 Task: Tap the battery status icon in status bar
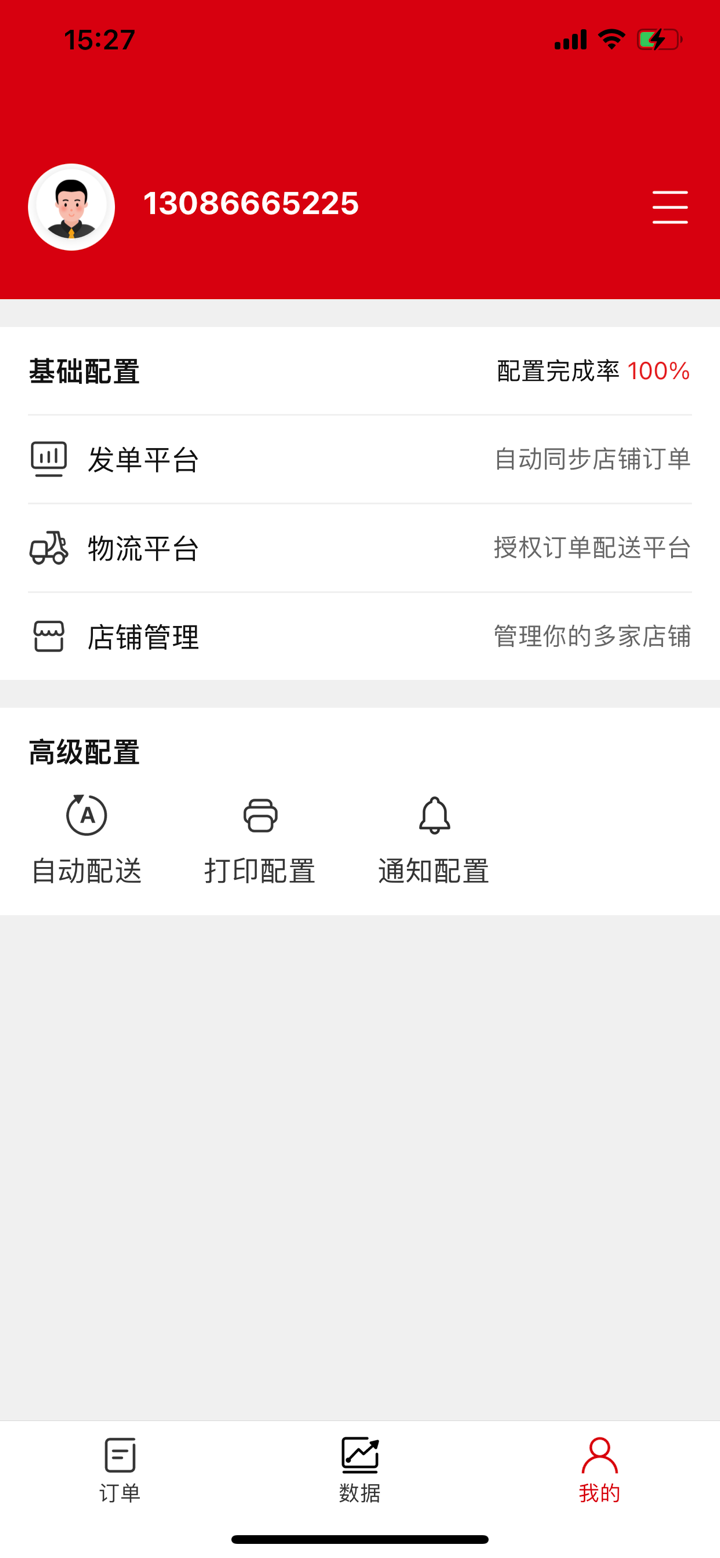(x=659, y=39)
